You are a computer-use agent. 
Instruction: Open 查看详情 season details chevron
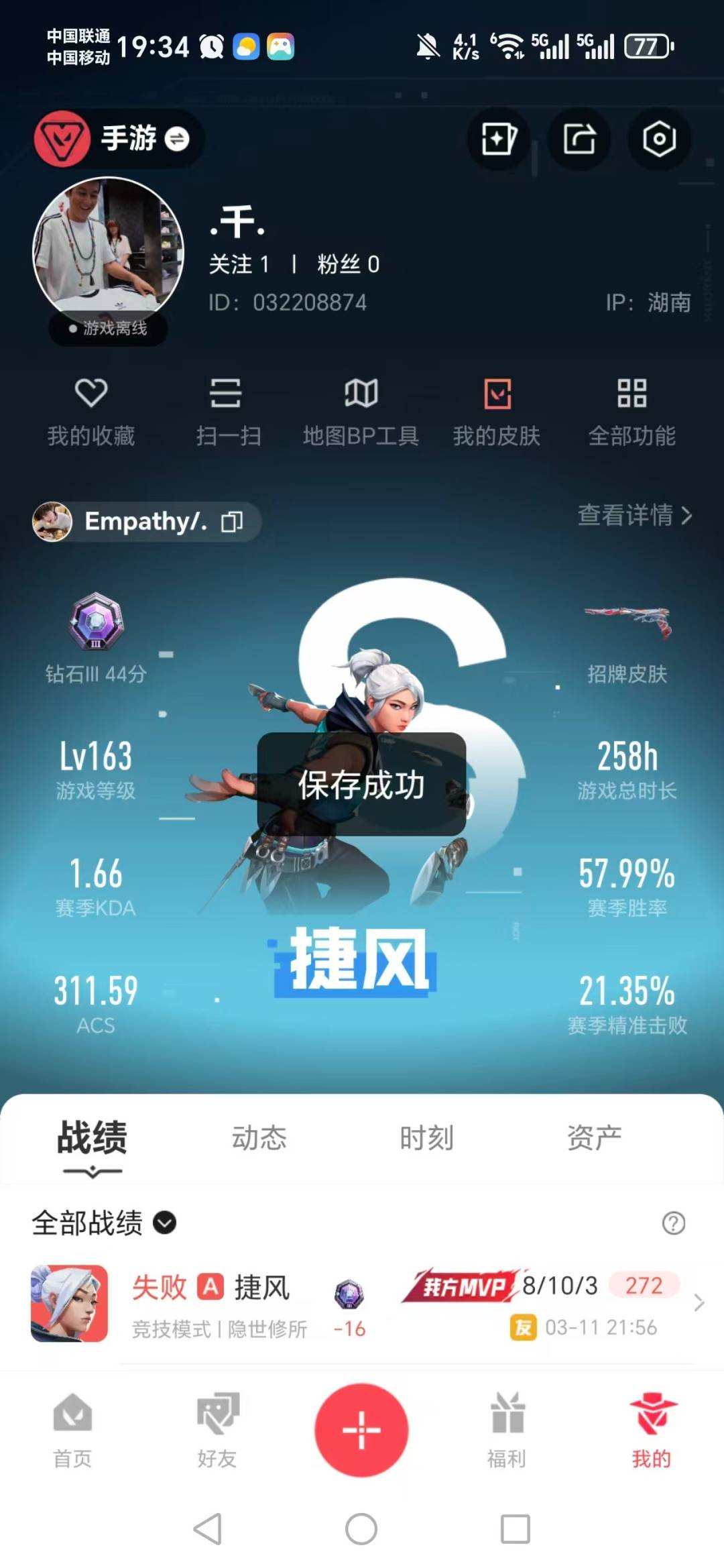(x=633, y=517)
